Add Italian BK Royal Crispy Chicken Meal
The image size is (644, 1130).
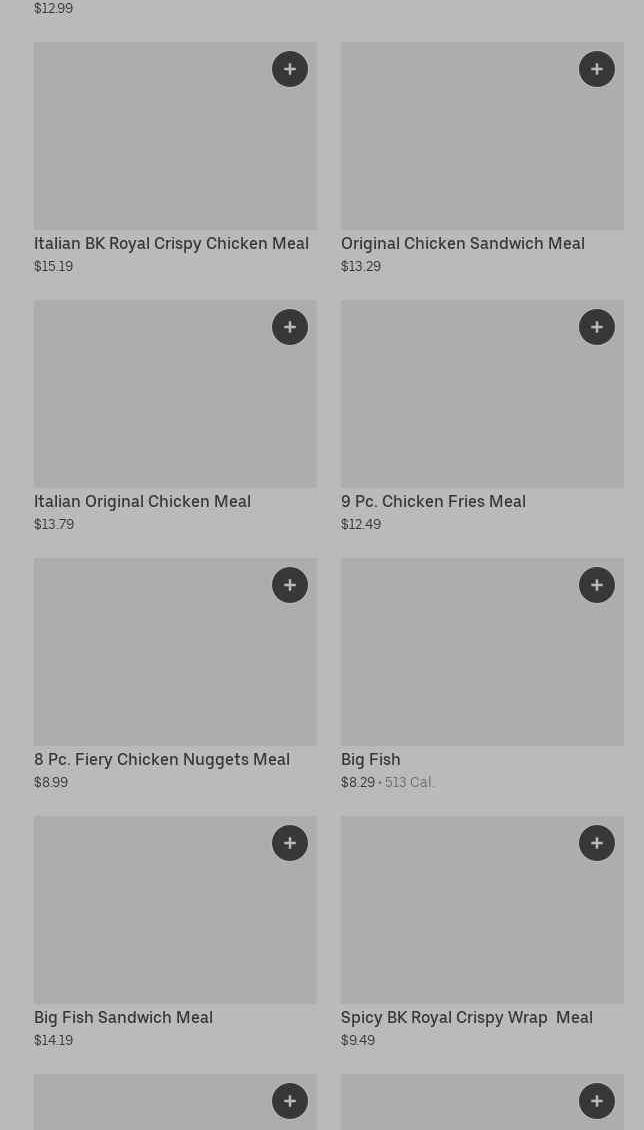pyautogui.click(x=290, y=69)
